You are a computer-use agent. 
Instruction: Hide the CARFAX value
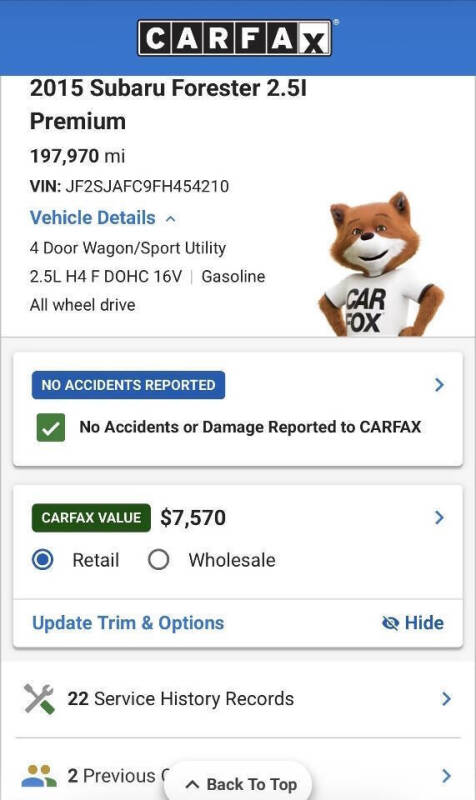413,623
